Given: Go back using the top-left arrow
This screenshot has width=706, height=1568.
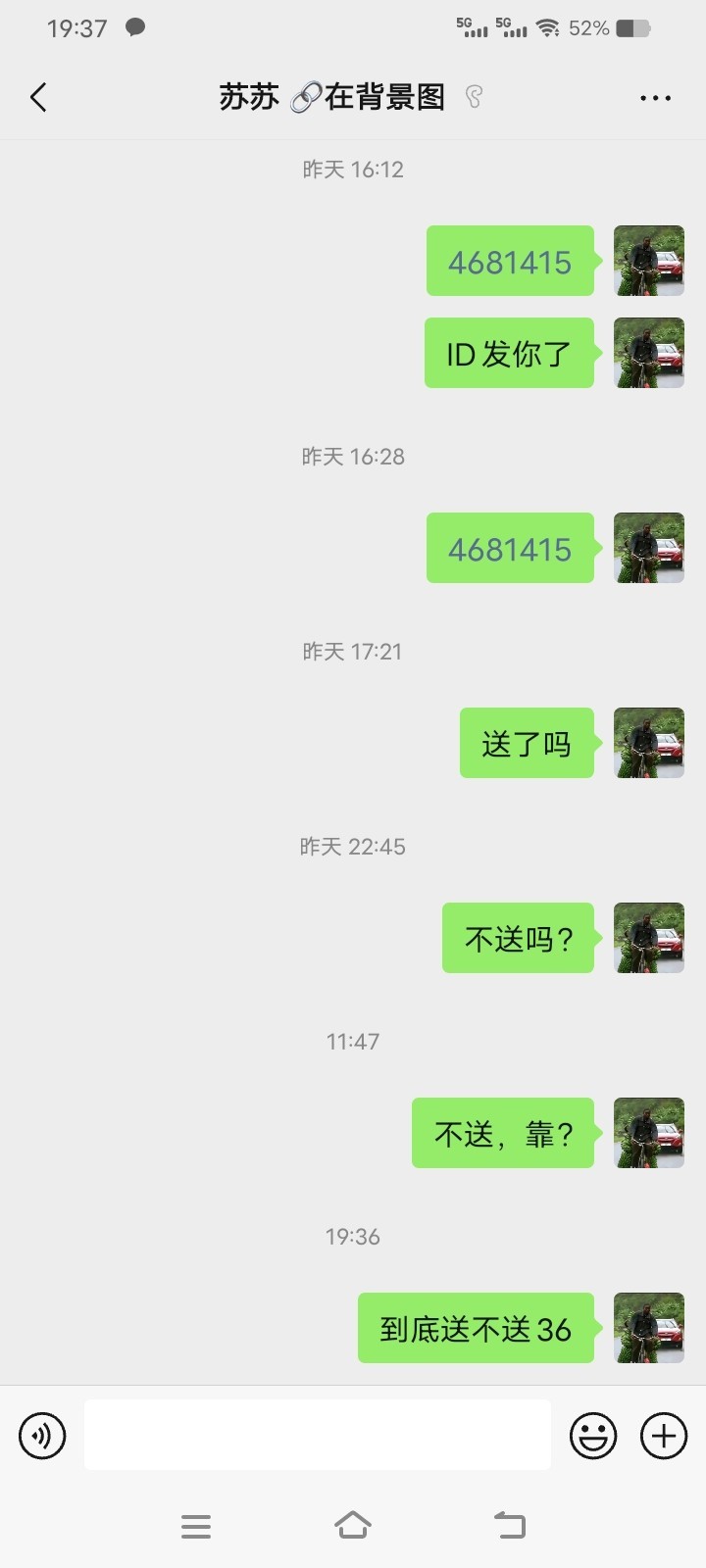Looking at the screenshot, I should click(37, 97).
